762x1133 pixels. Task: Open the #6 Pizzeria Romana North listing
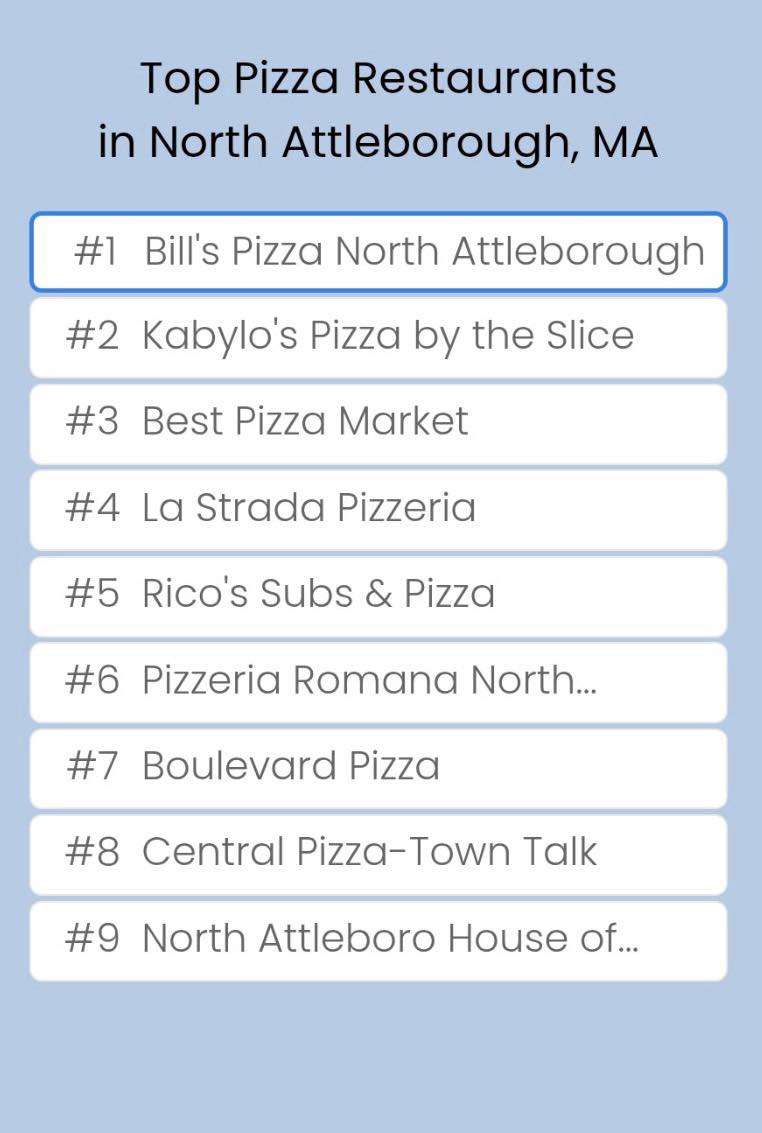point(378,681)
